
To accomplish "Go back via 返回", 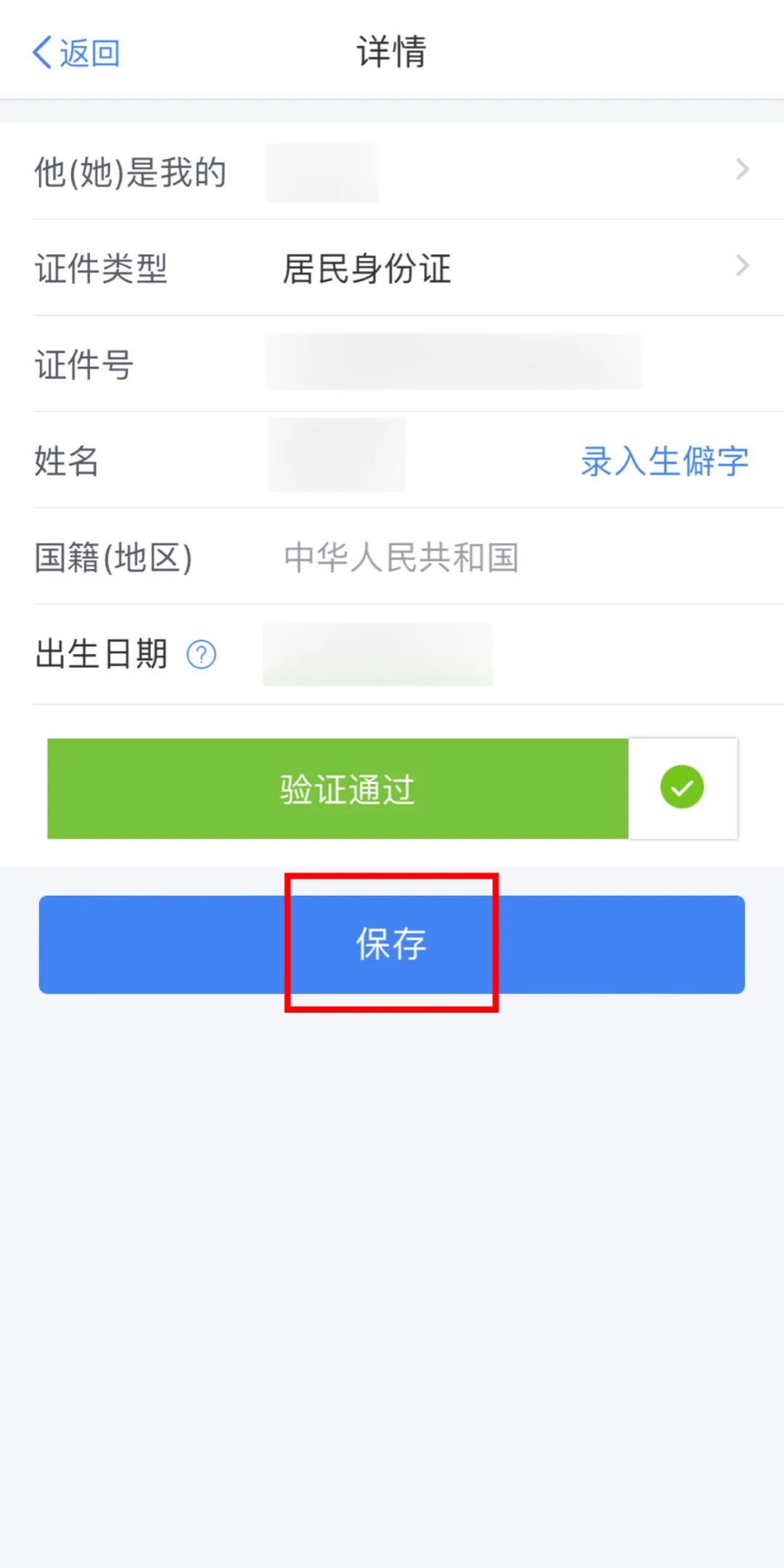I will tap(76, 52).
